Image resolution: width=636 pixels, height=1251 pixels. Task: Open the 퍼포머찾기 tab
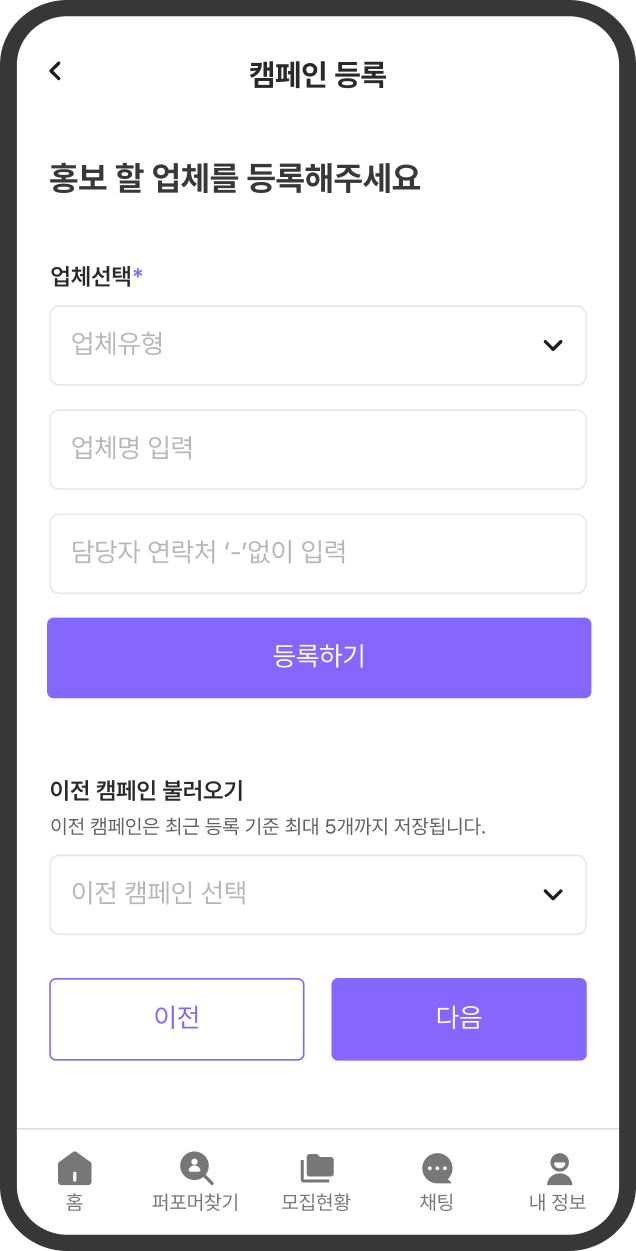click(x=196, y=1181)
